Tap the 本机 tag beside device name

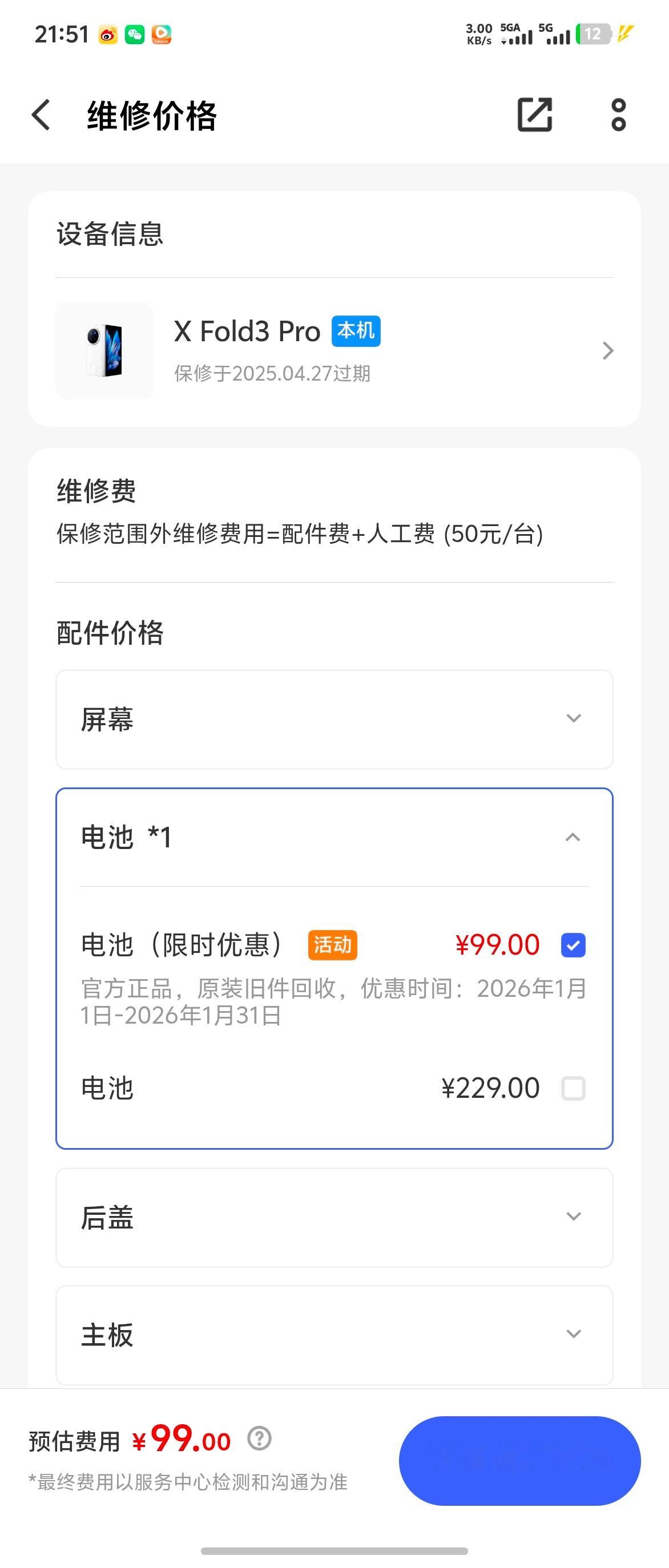pos(356,331)
